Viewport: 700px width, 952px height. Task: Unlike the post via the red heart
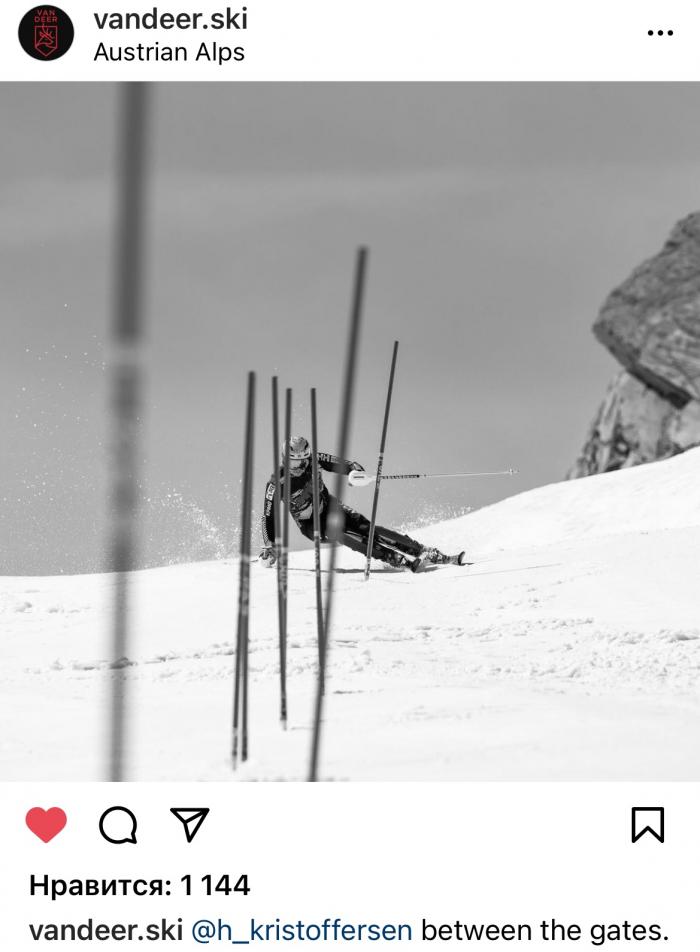coord(46,825)
